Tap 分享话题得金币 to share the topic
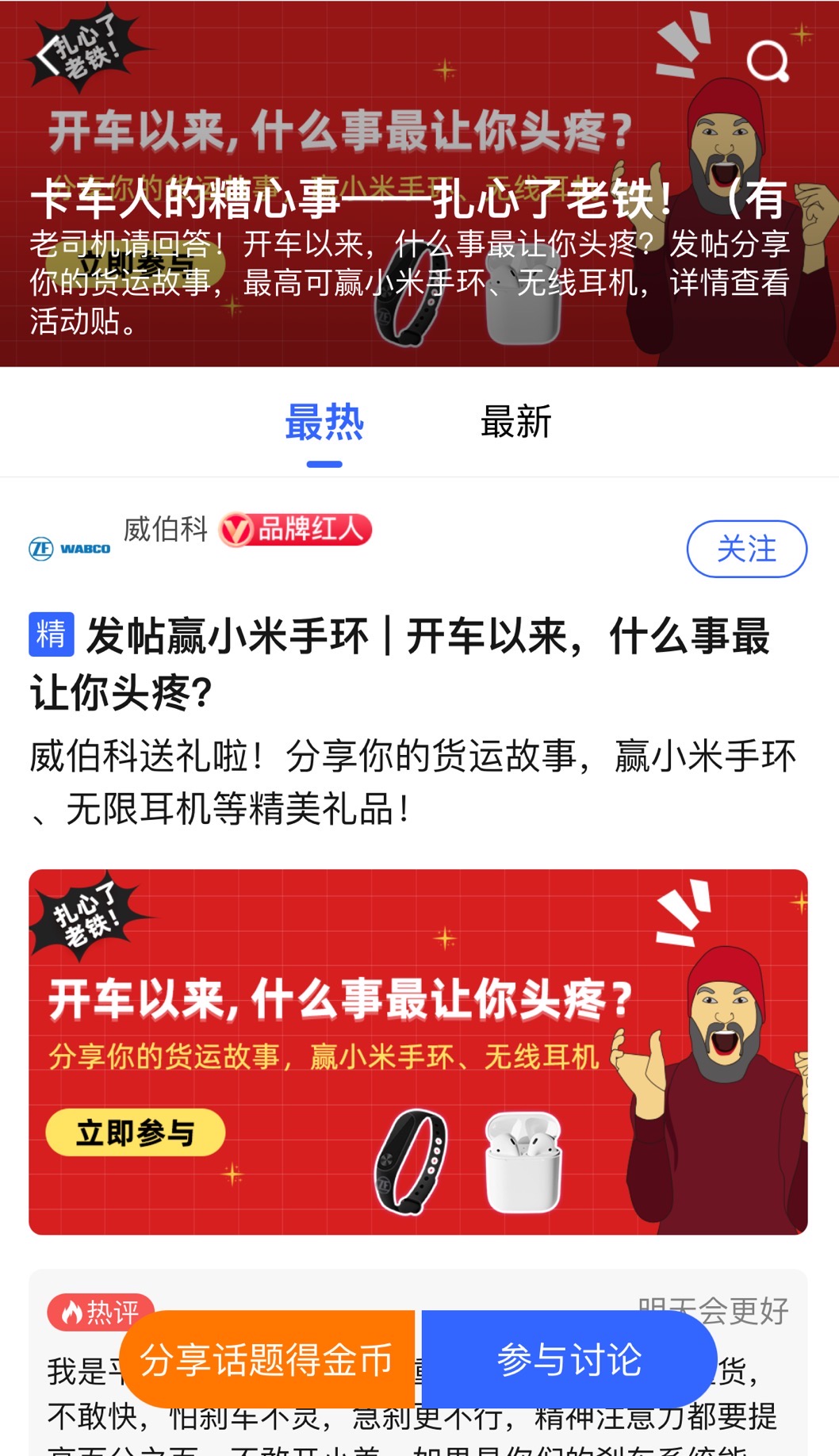The image size is (839, 1456). click(x=267, y=1359)
